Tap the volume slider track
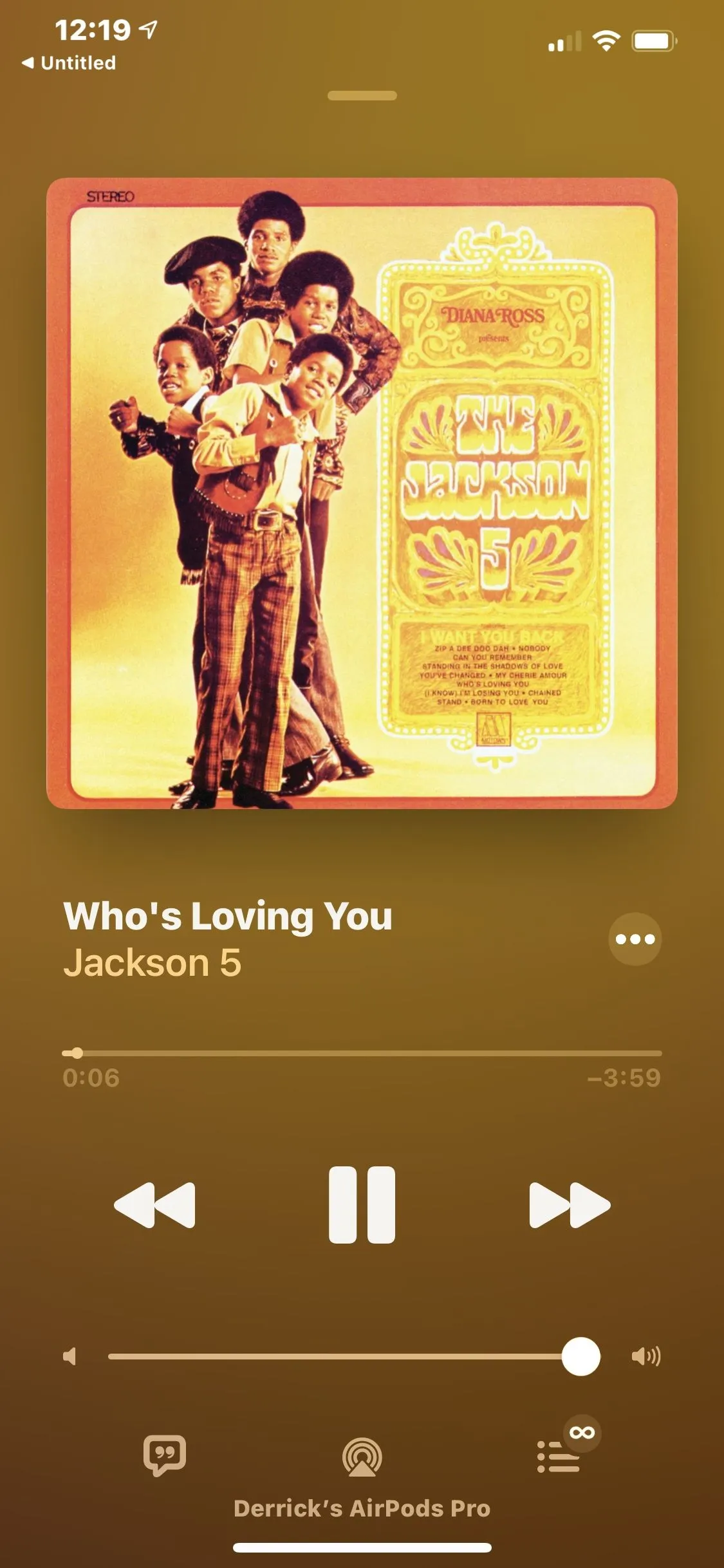724x1568 pixels. pyautogui.click(x=335, y=1356)
